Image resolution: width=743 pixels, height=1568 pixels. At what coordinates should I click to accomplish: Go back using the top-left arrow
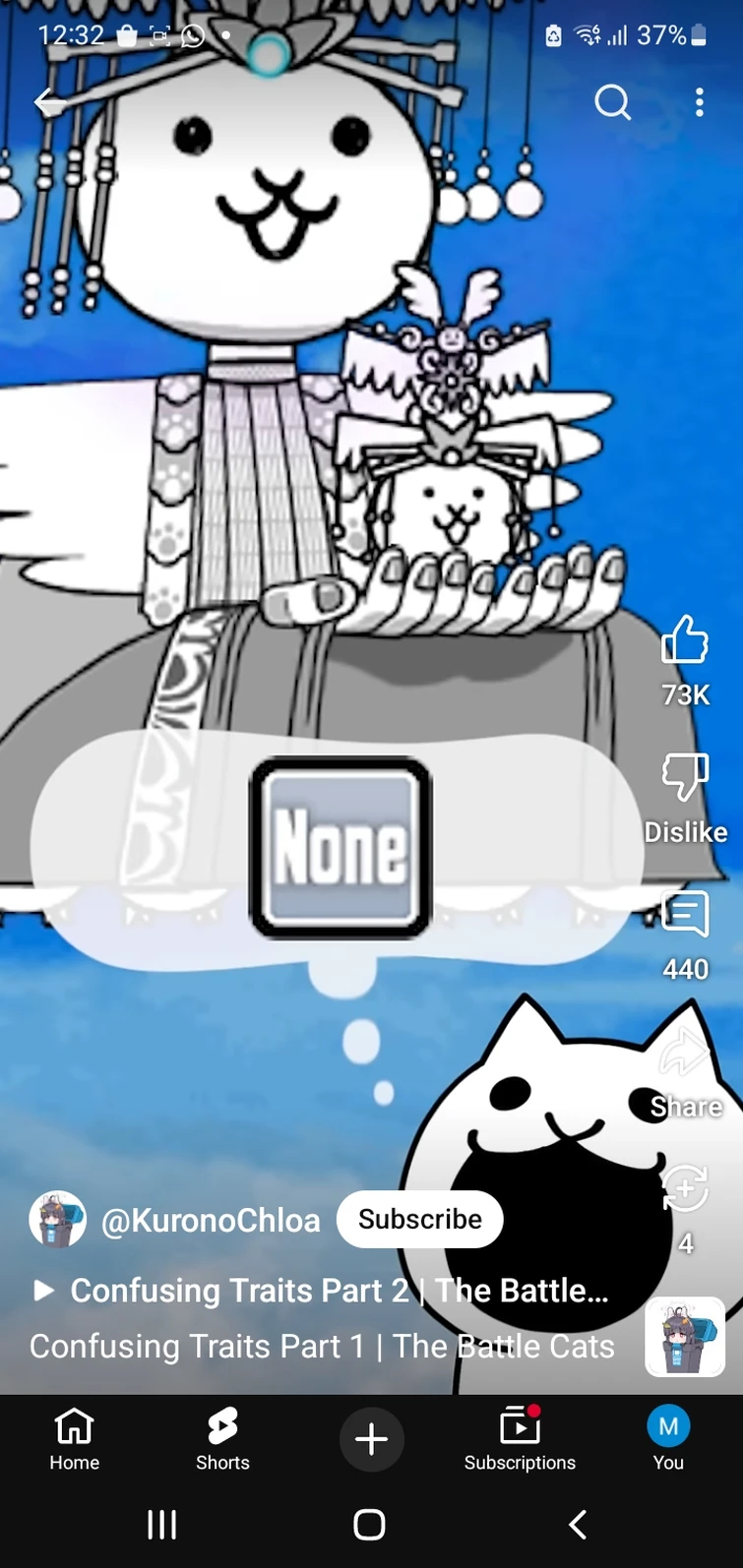49,101
